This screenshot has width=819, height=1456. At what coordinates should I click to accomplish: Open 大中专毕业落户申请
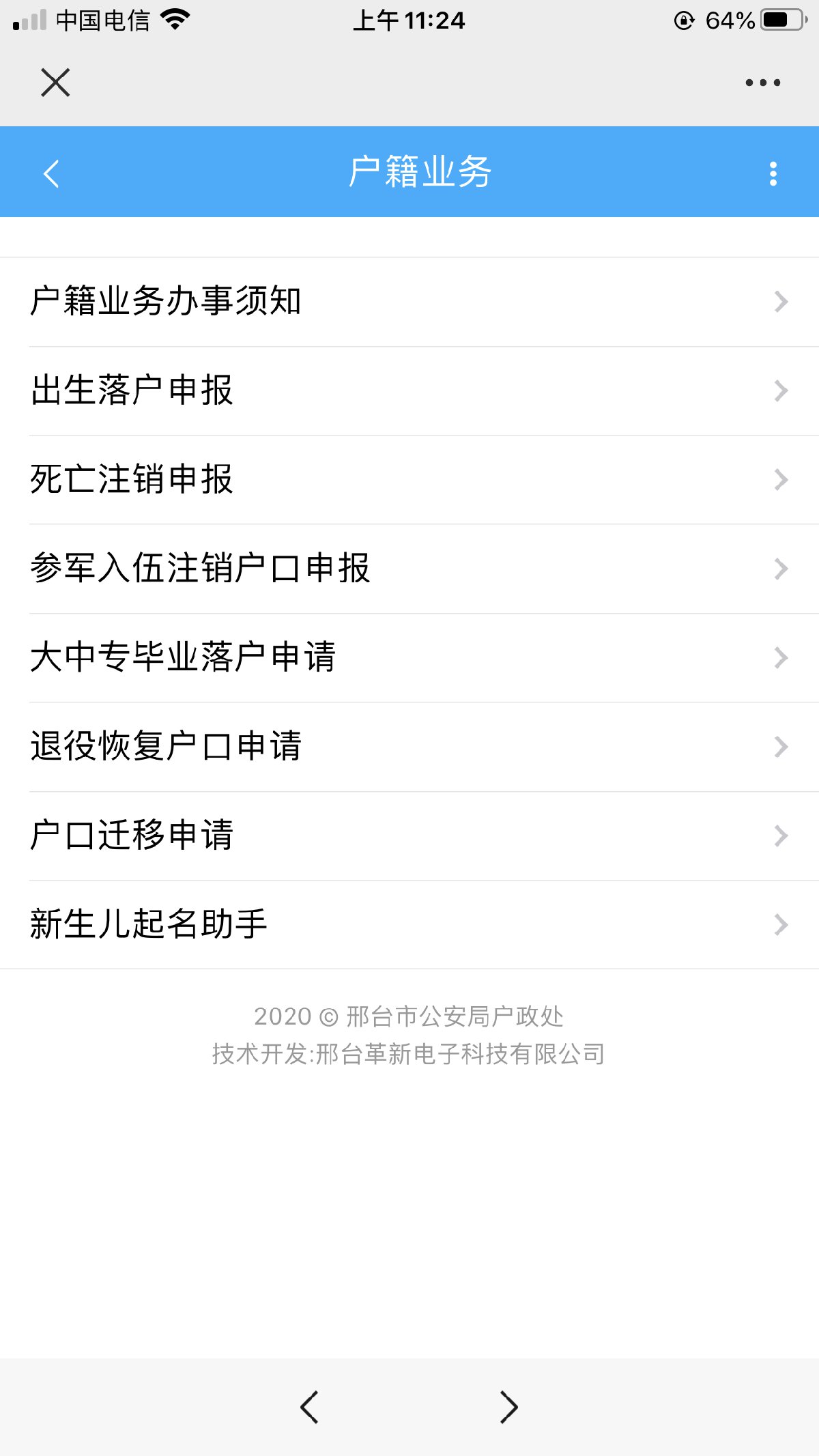pos(409,657)
